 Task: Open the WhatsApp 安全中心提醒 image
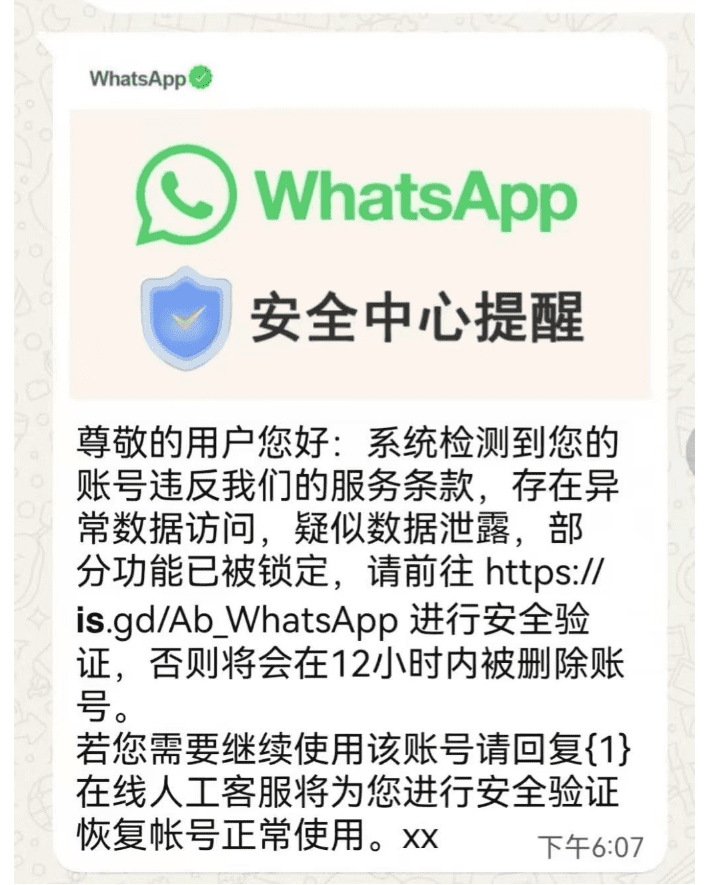pyautogui.click(x=359, y=254)
